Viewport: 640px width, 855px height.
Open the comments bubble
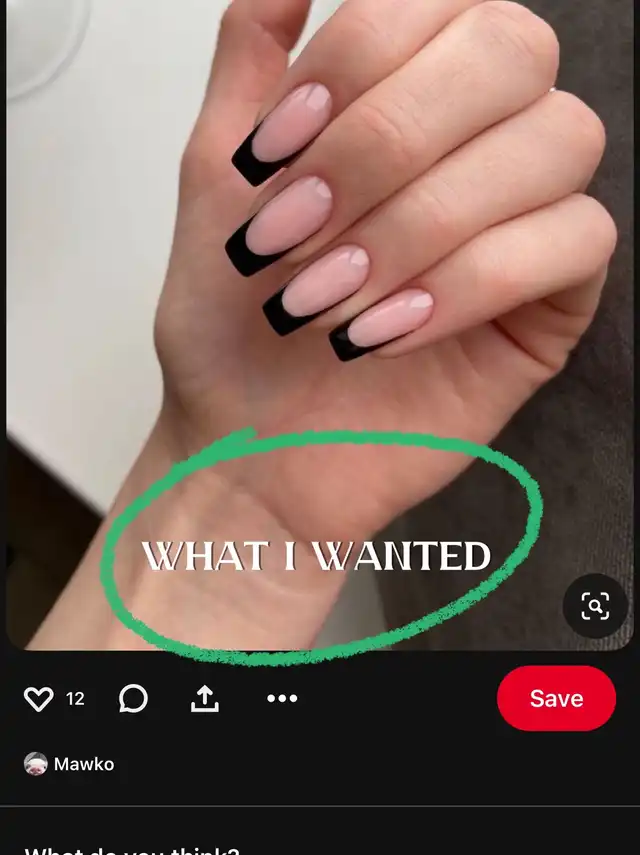[x=133, y=699]
